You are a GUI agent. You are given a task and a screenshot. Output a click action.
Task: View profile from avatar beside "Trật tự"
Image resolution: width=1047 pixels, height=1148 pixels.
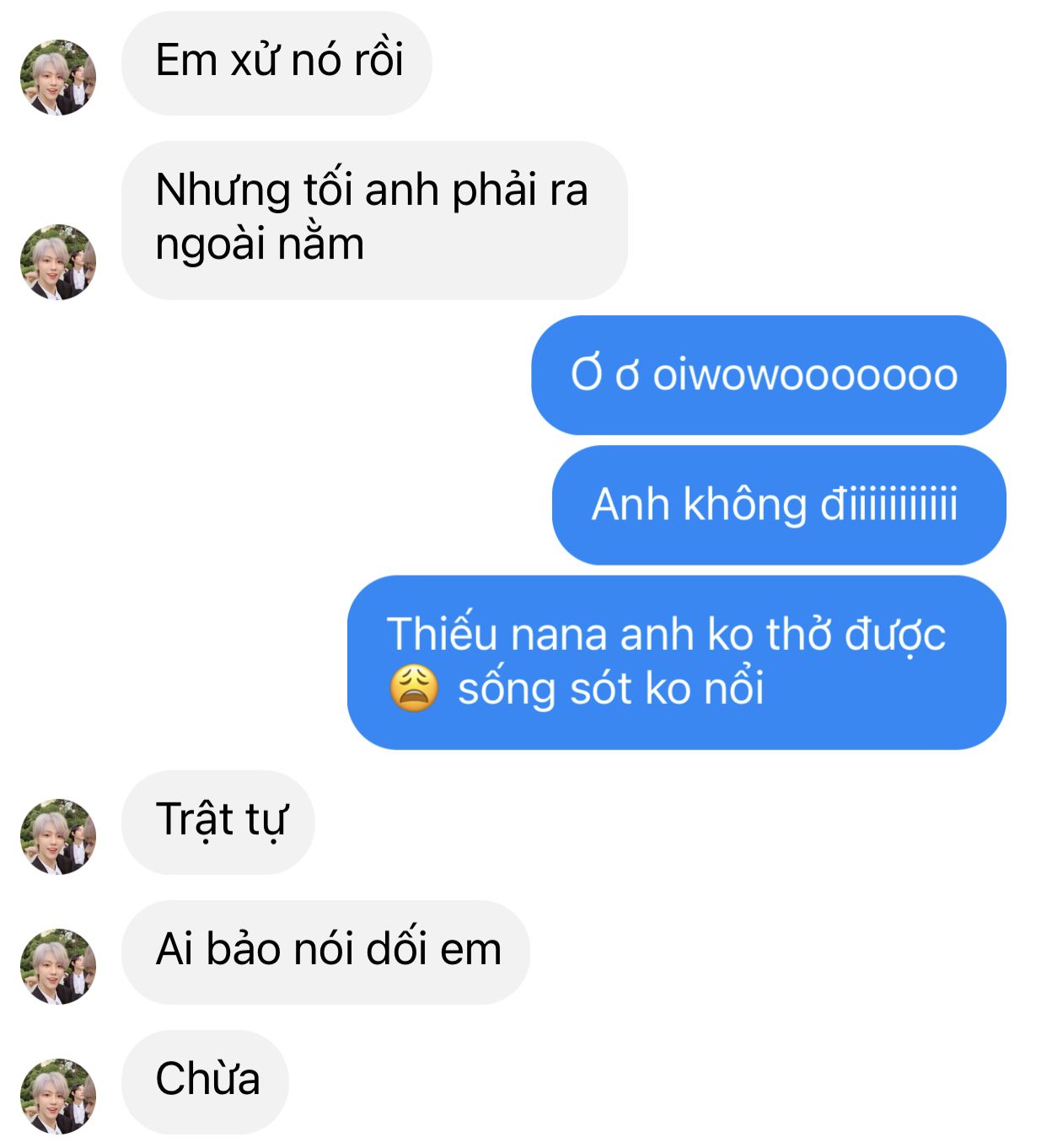[x=58, y=837]
